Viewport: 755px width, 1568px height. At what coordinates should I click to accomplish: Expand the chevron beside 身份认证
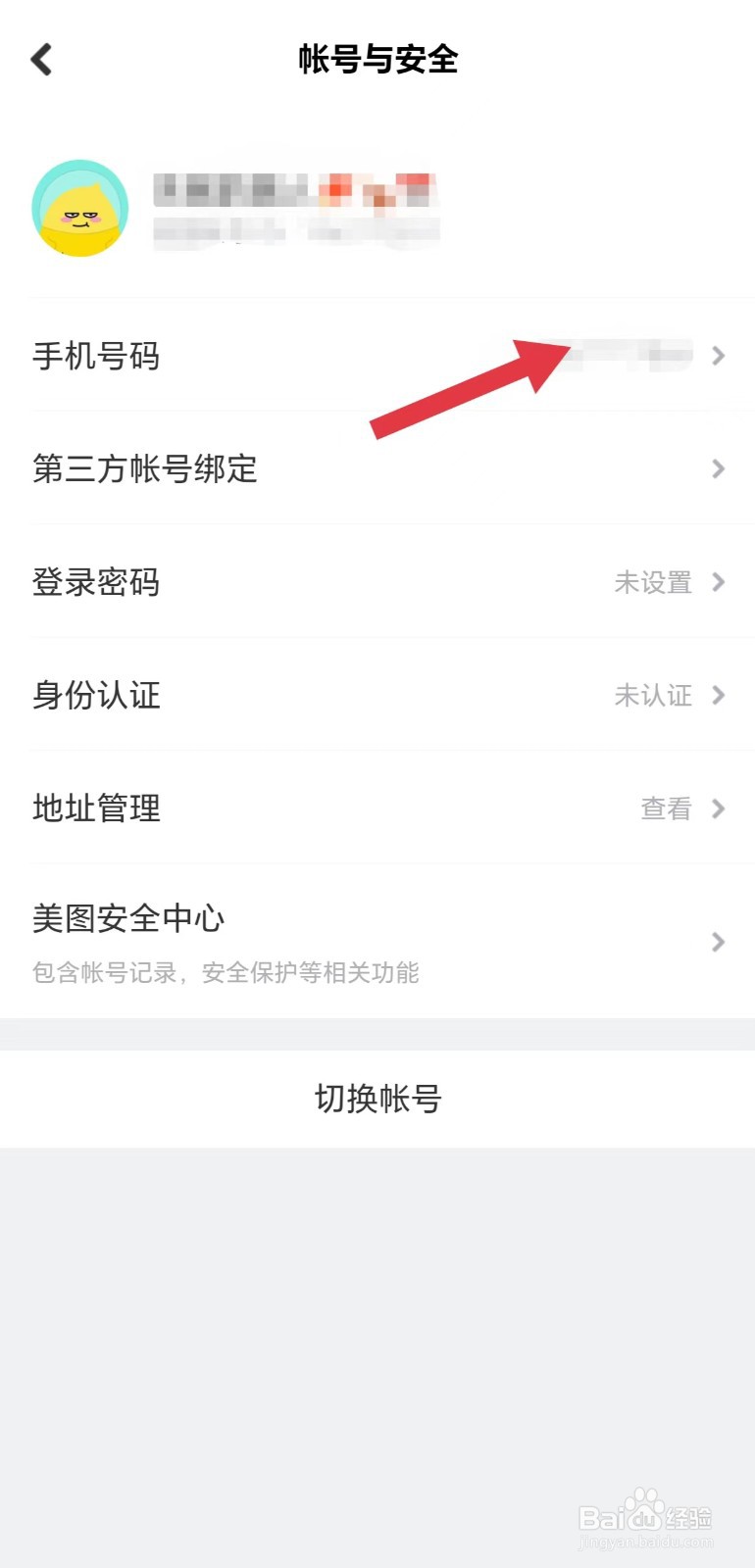(719, 696)
